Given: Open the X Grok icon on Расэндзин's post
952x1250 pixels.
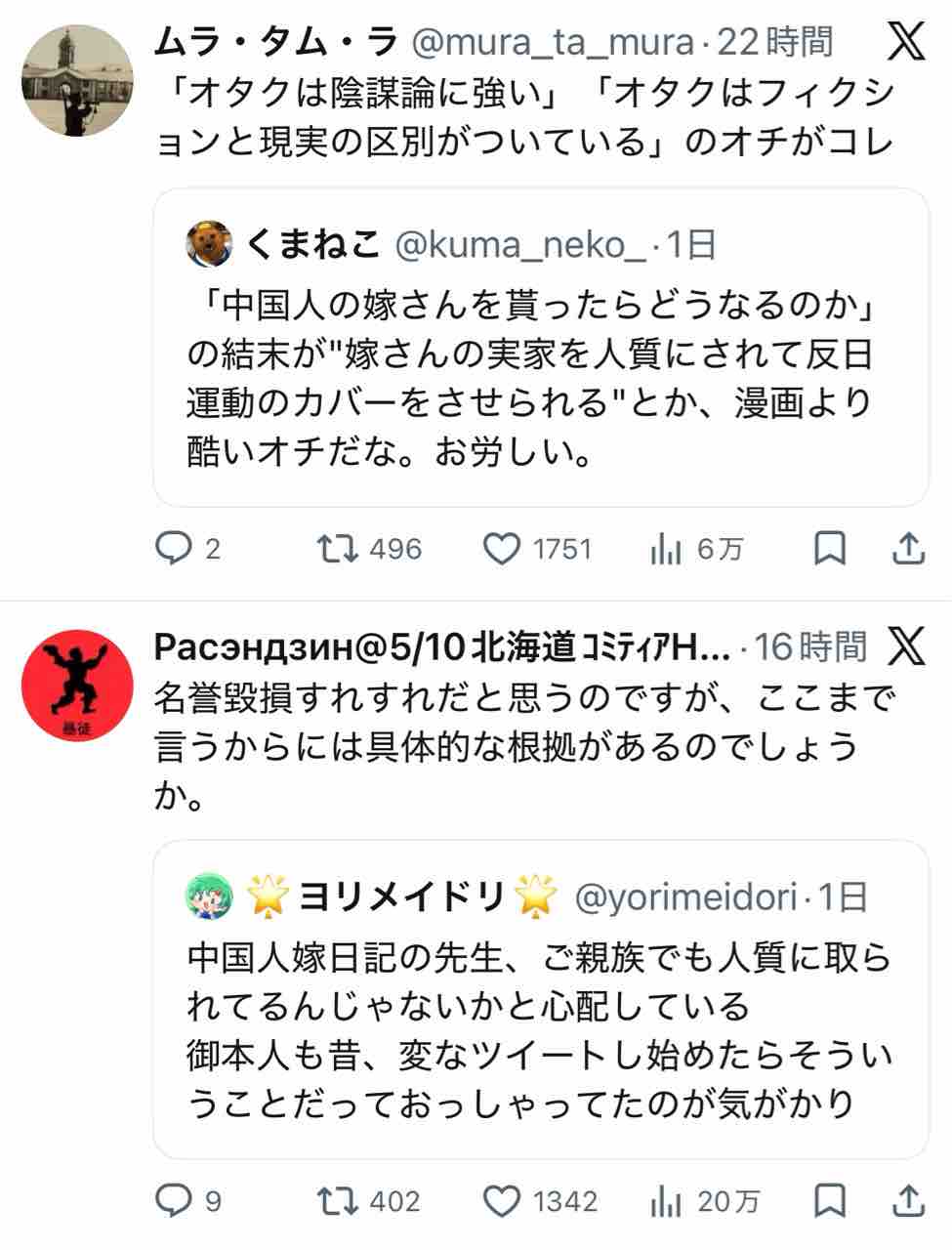Looking at the screenshot, I should pos(906,646).
